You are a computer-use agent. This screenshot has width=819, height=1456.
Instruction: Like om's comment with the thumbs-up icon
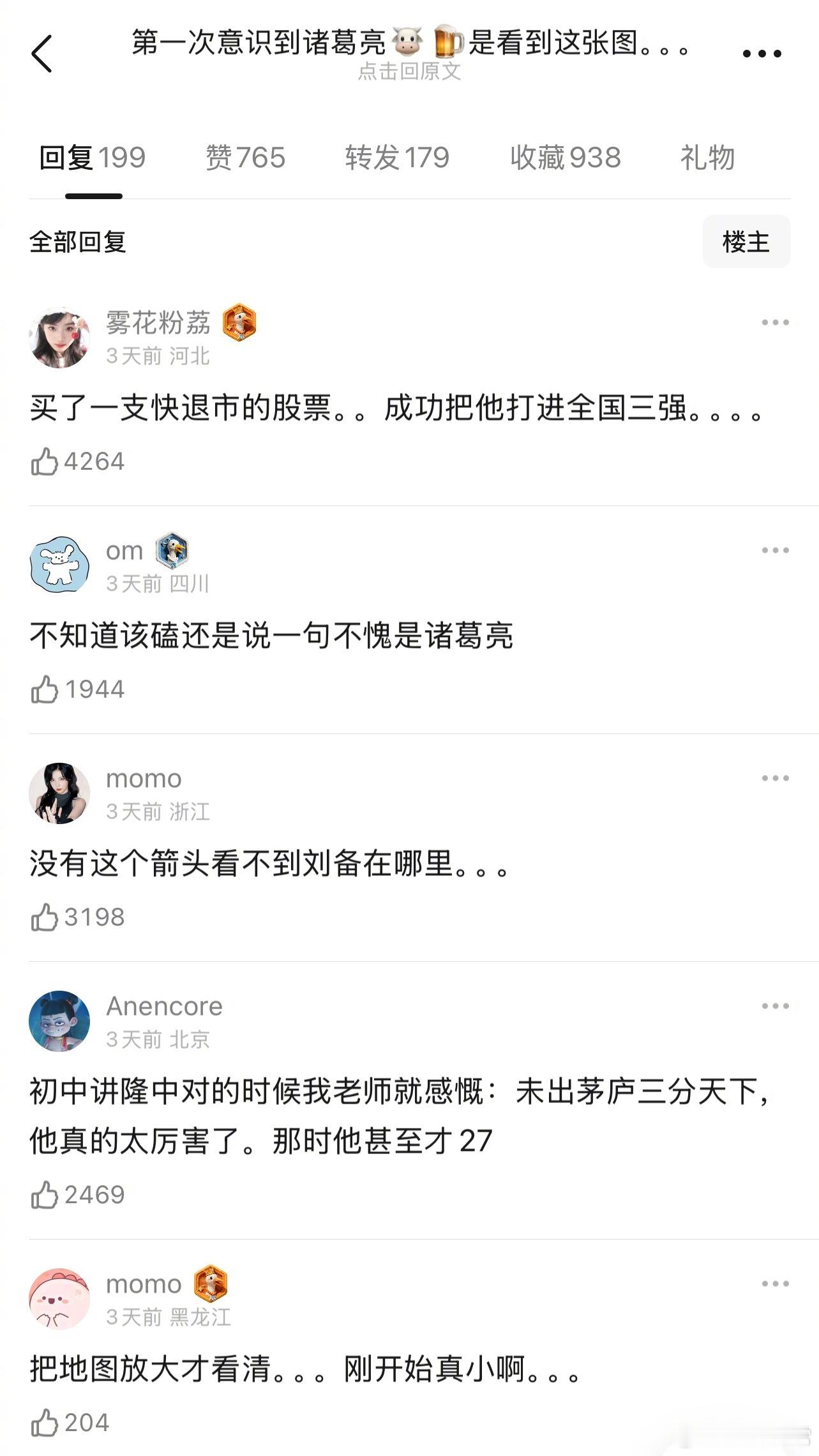45,689
